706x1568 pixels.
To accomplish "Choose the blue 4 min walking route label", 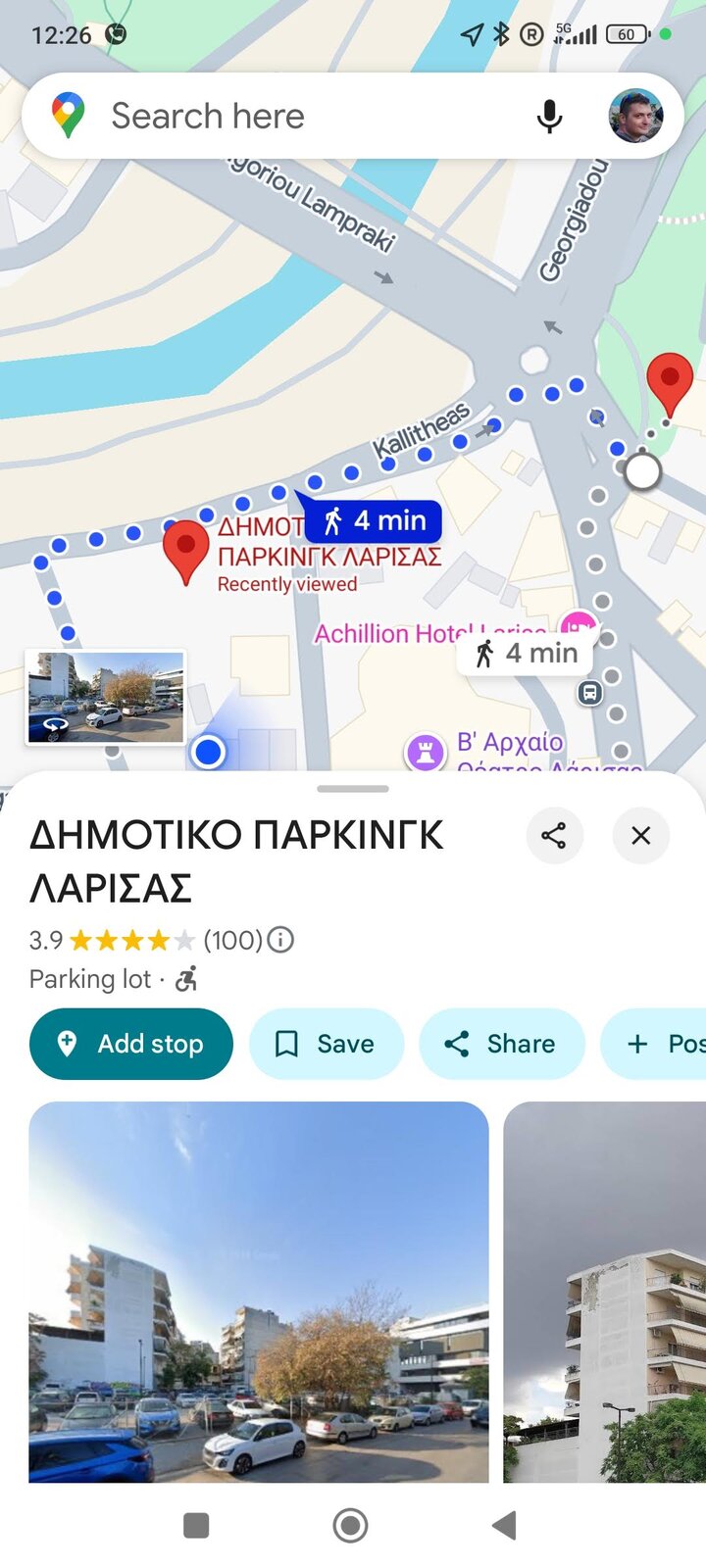I will click(376, 521).
